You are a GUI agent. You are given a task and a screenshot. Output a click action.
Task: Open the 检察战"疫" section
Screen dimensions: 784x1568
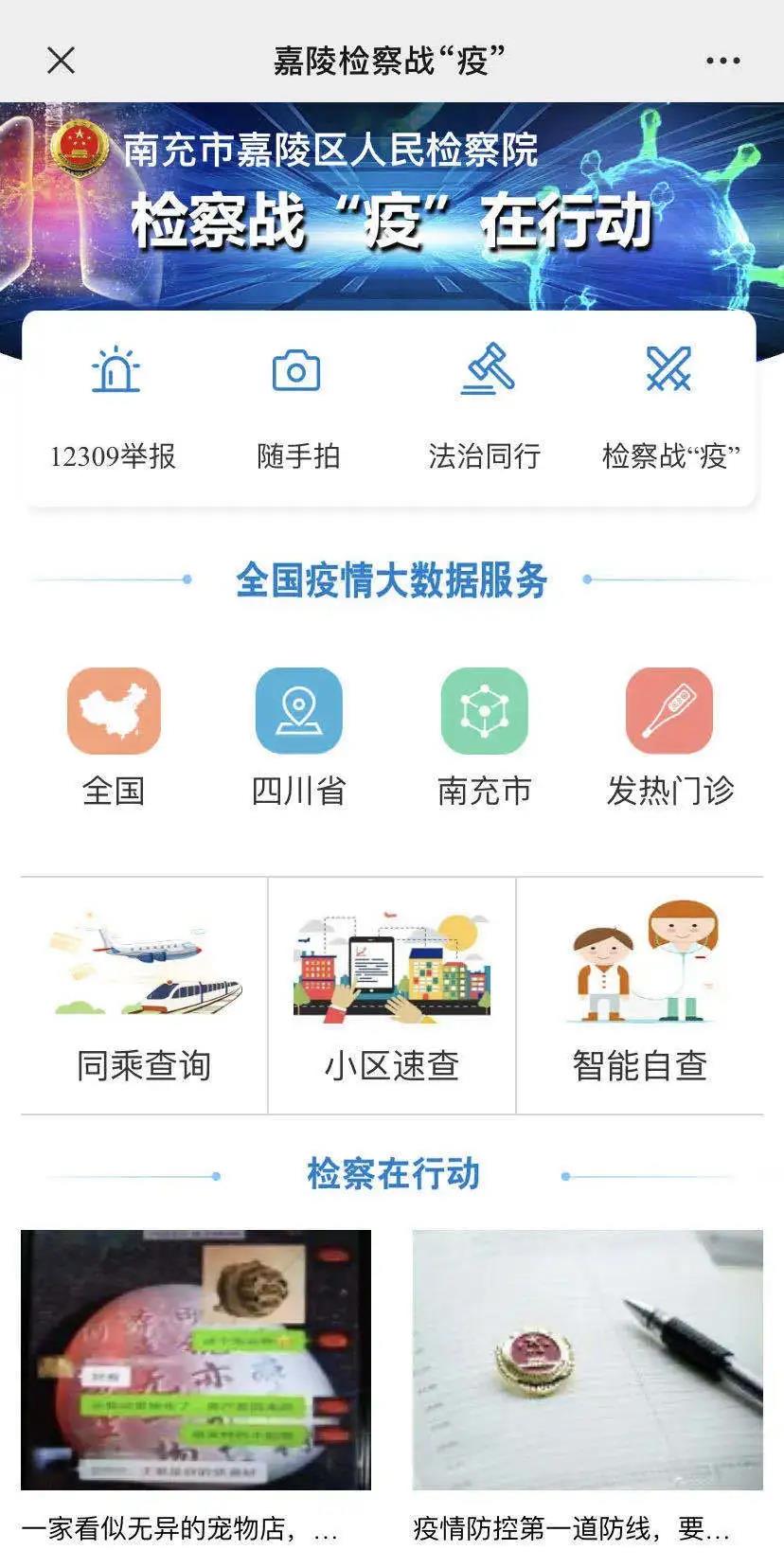[670, 407]
